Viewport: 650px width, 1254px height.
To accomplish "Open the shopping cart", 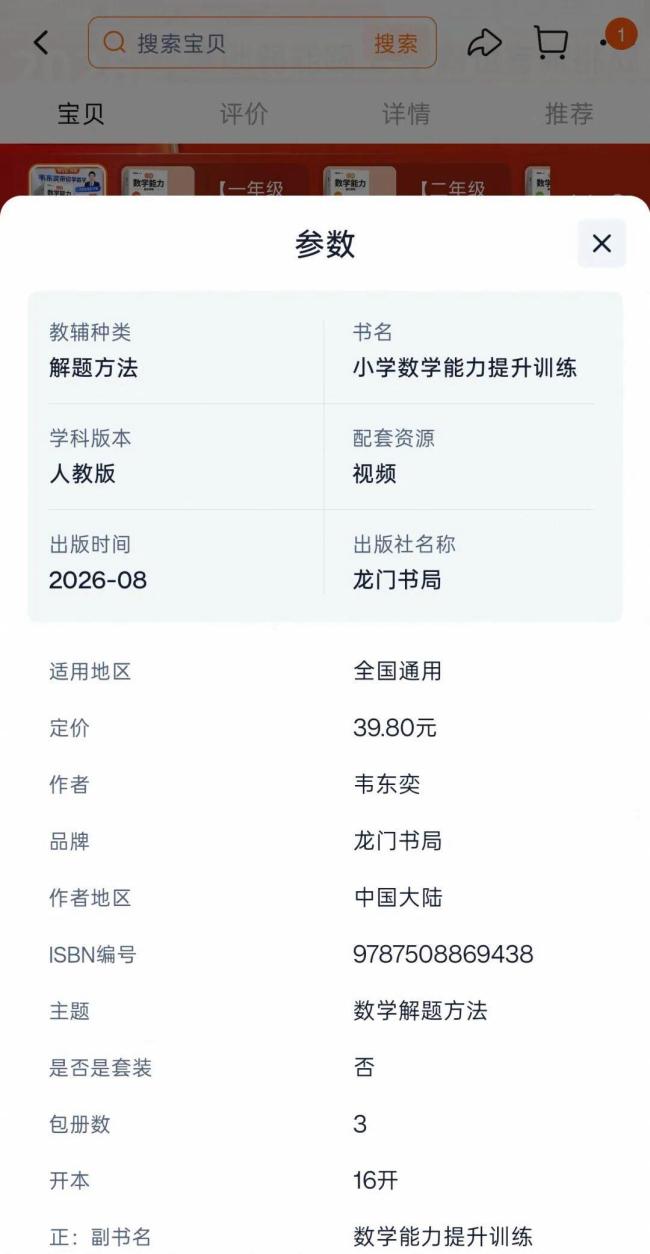I will coord(551,43).
